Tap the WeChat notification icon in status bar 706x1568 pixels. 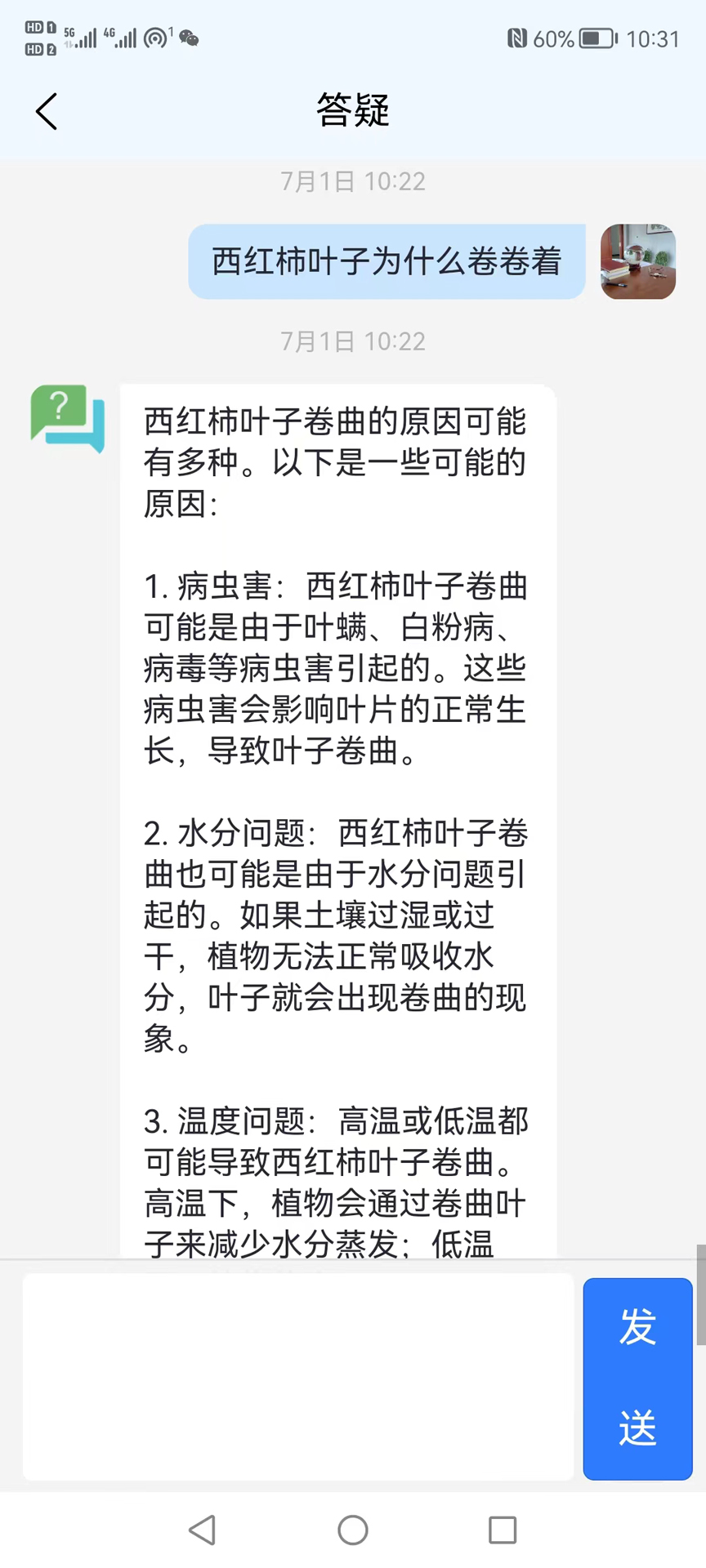190,37
